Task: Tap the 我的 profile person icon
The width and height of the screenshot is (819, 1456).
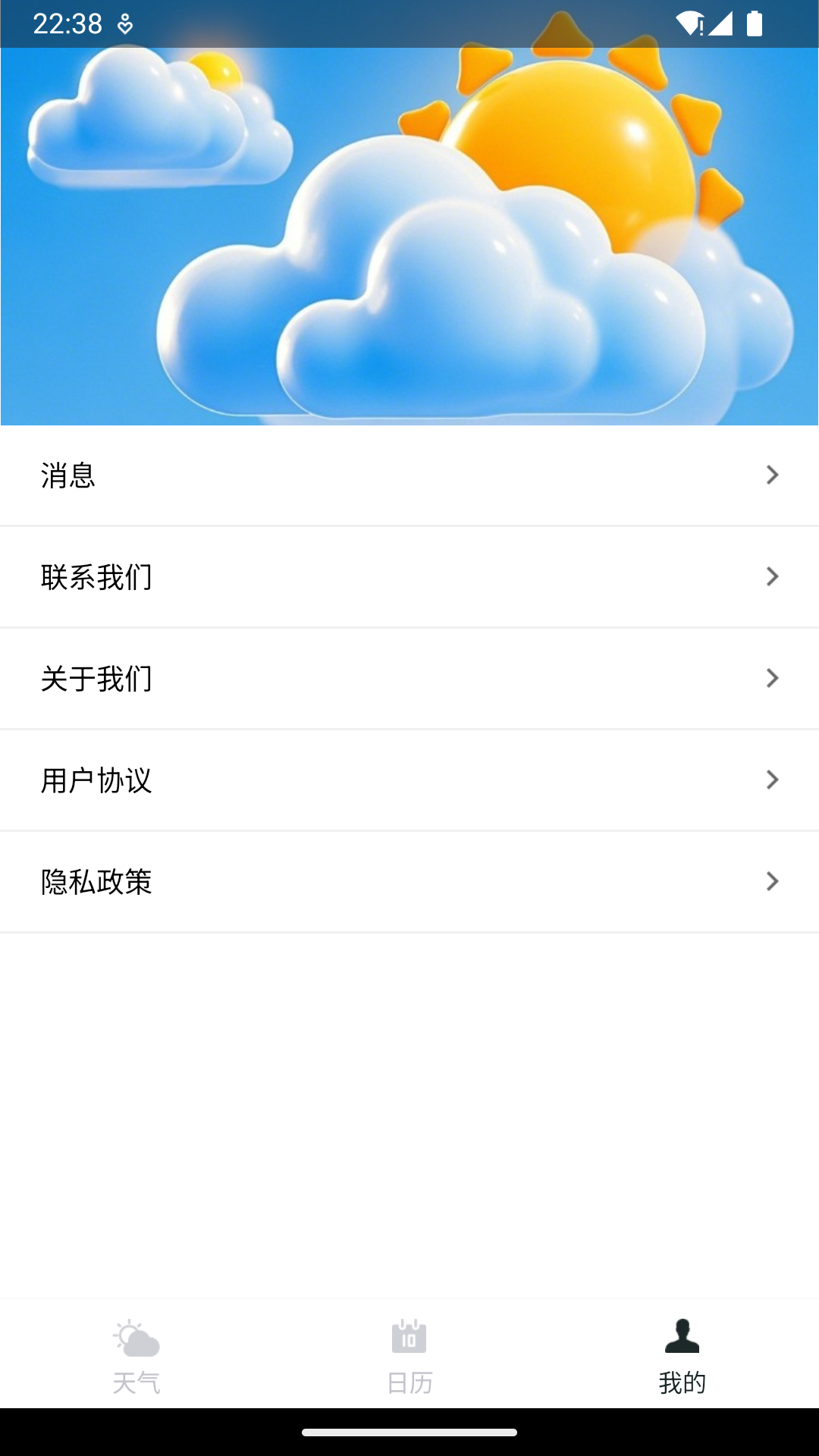Action: (683, 1339)
